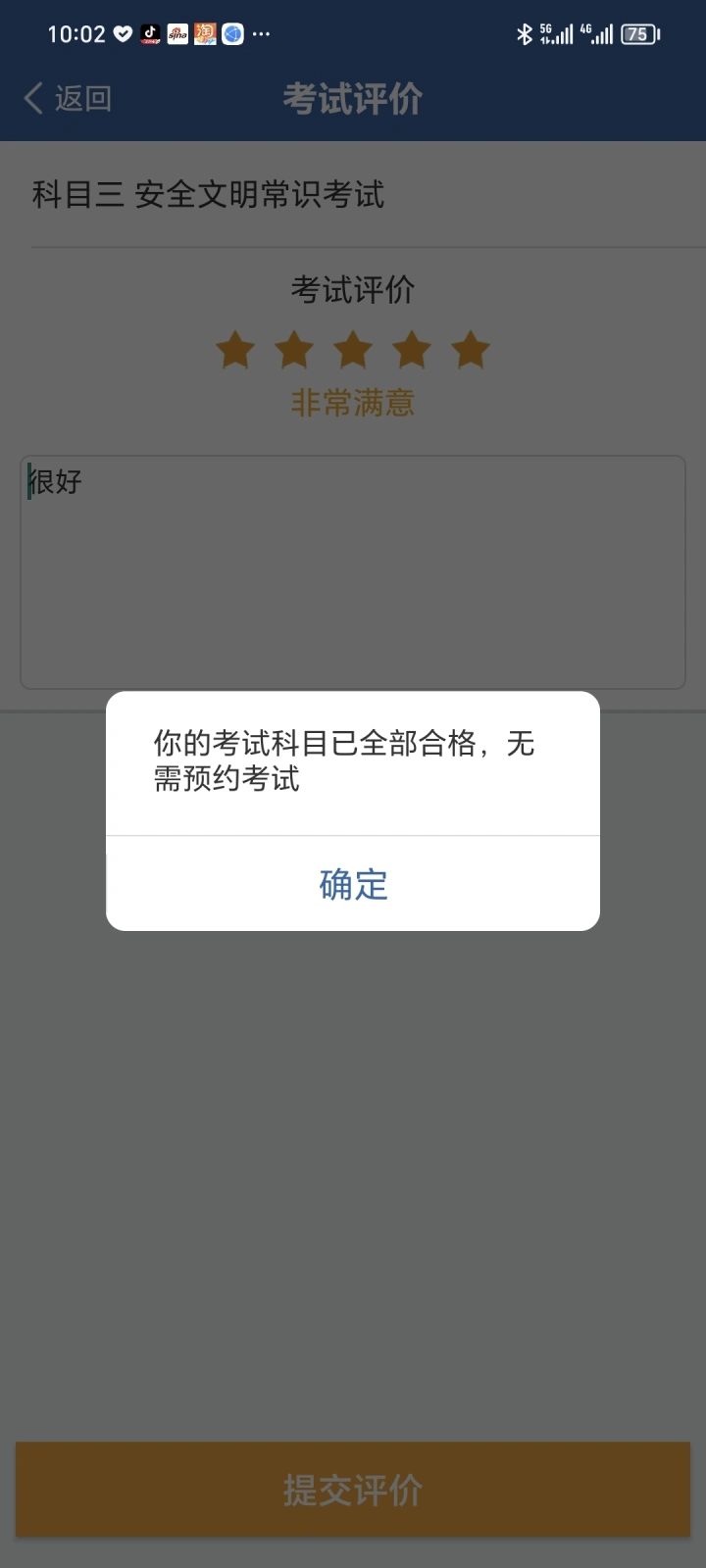Go back using 返回

coord(68,98)
